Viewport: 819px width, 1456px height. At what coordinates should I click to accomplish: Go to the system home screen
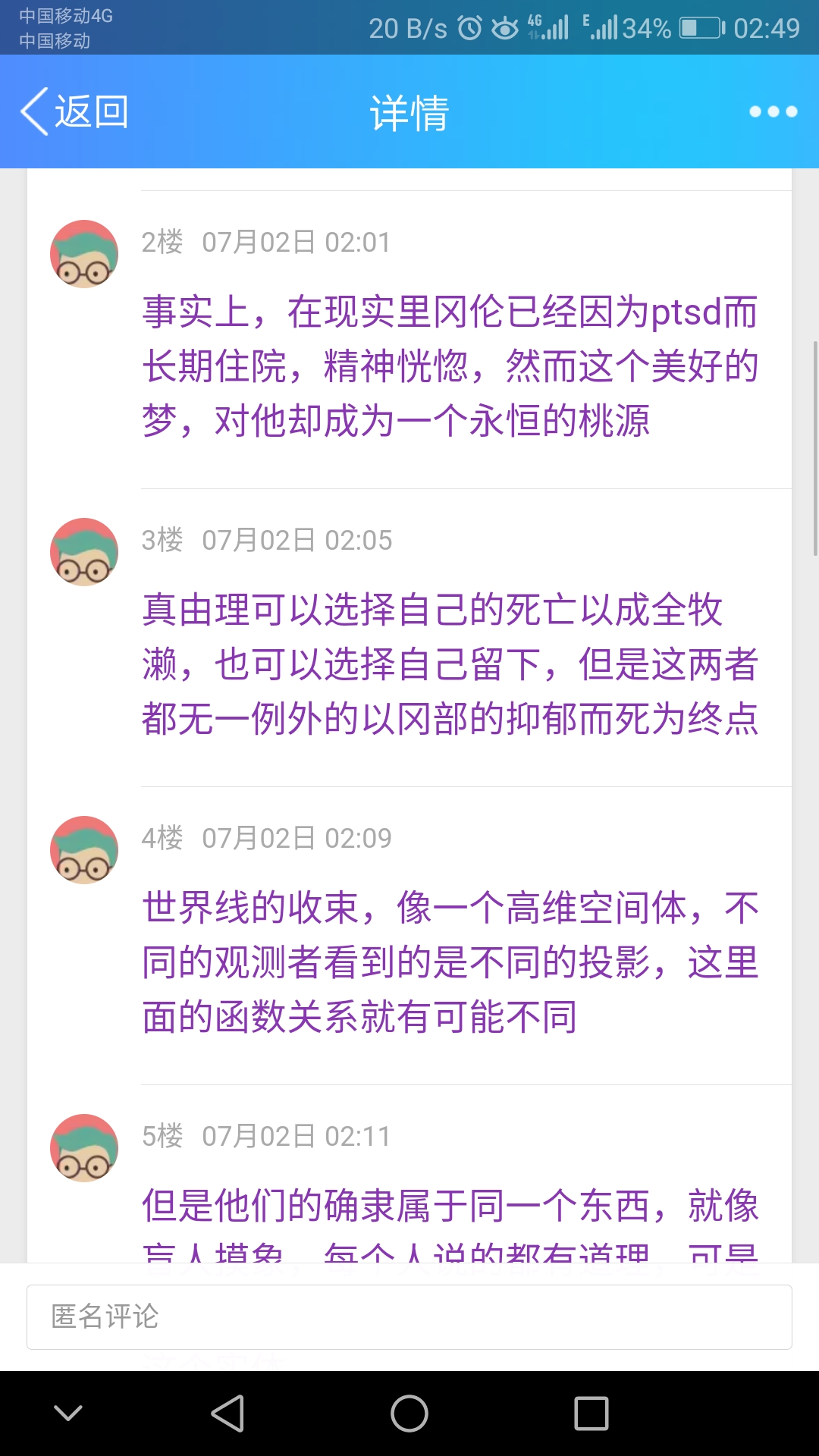coord(409,1414)
